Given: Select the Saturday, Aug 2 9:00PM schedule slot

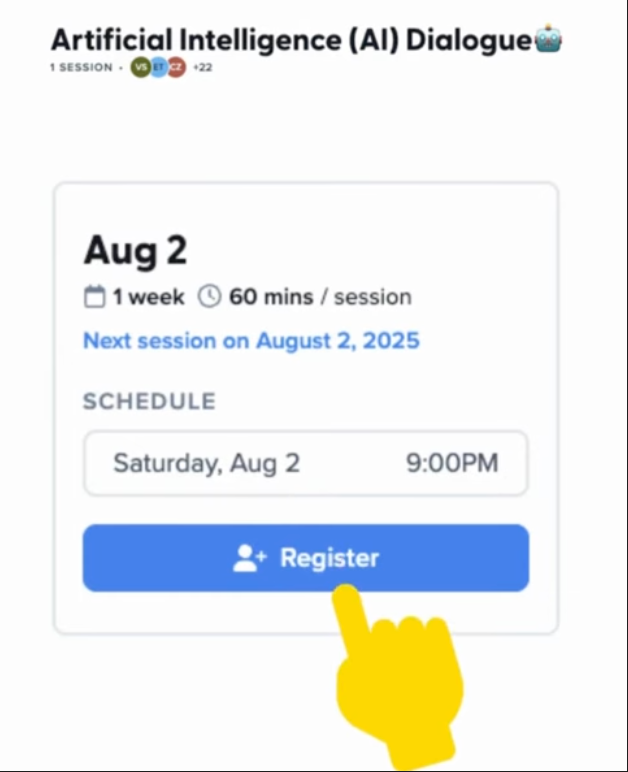Looking at the screenshot, I should (305, 463).
